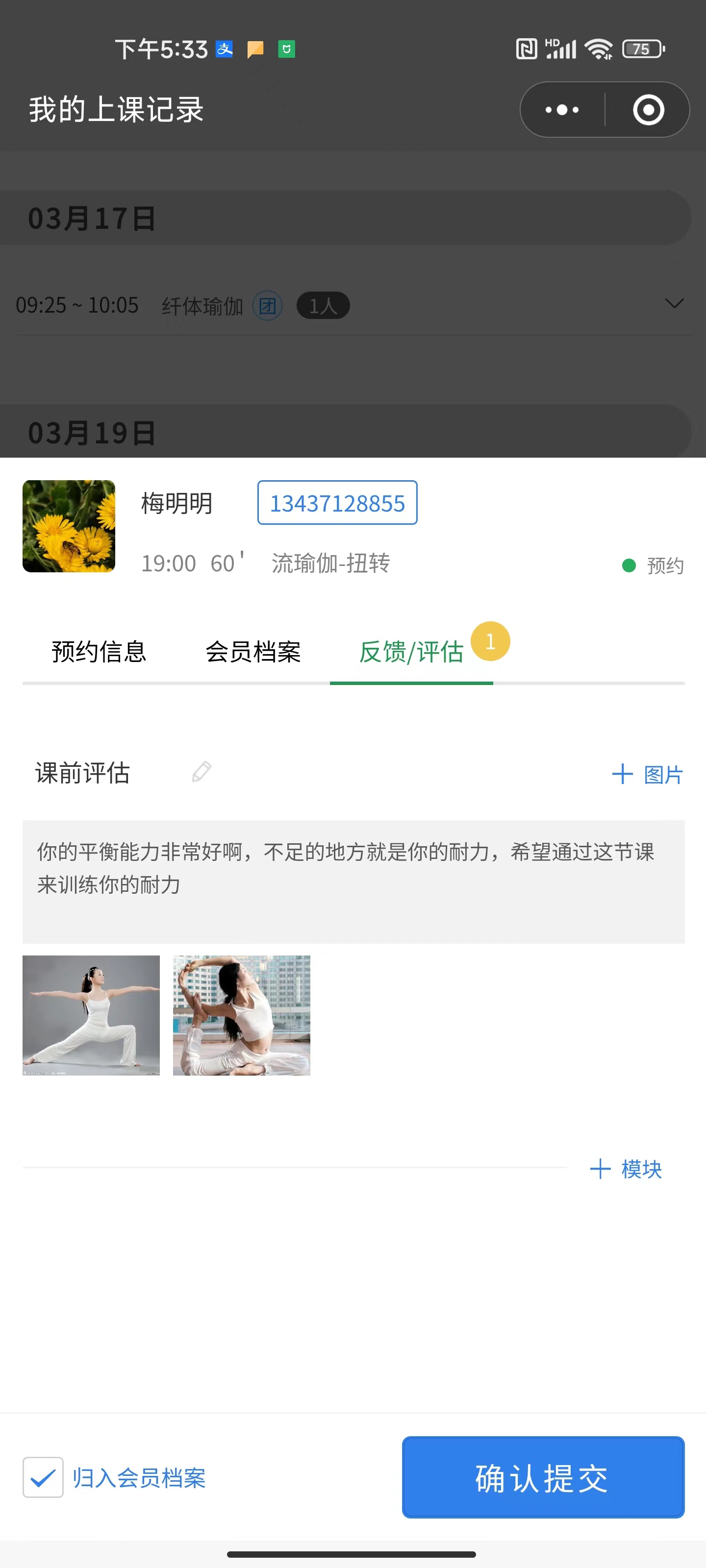Select the edit pencil beside 课前评估

click(202, 772)
